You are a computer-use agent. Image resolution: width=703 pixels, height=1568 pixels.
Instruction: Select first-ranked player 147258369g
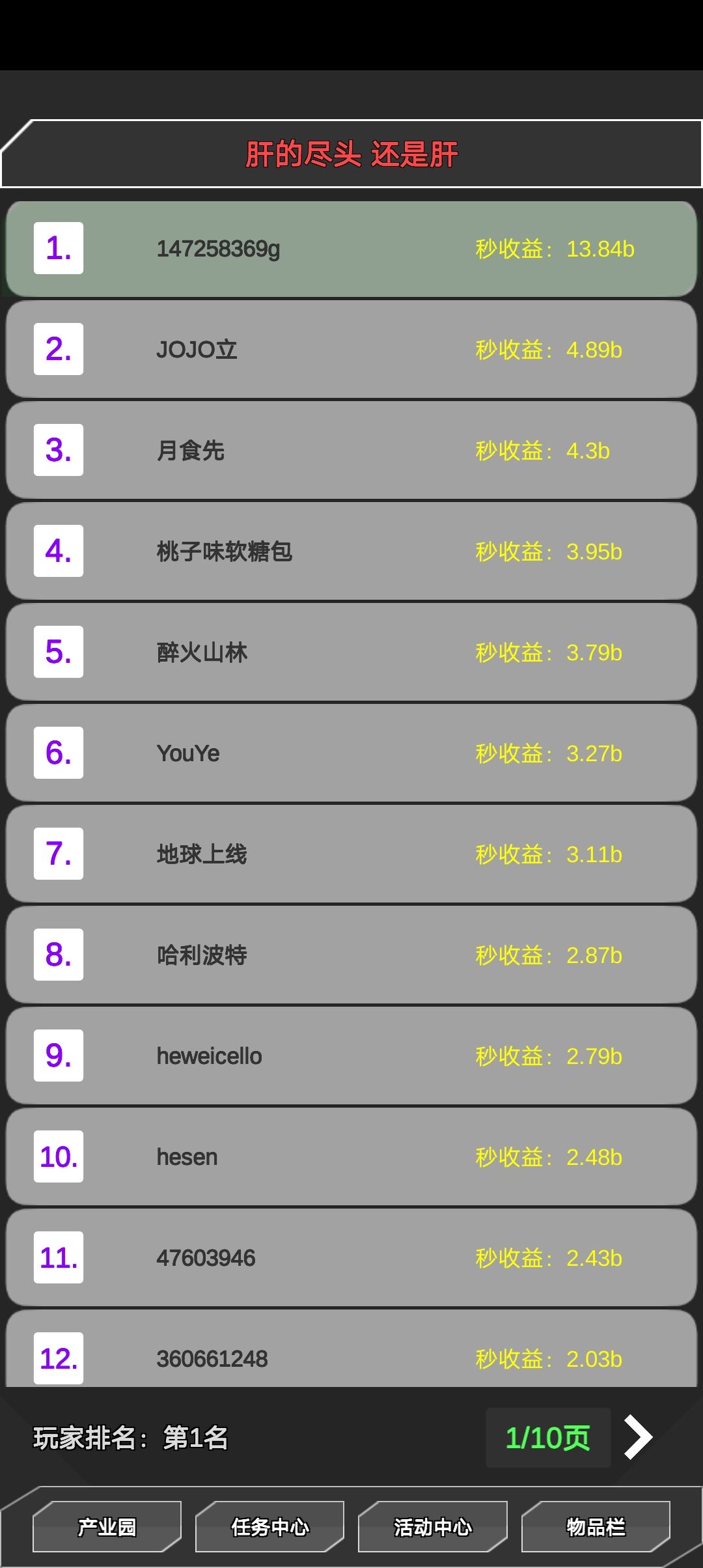coord(351,249)
